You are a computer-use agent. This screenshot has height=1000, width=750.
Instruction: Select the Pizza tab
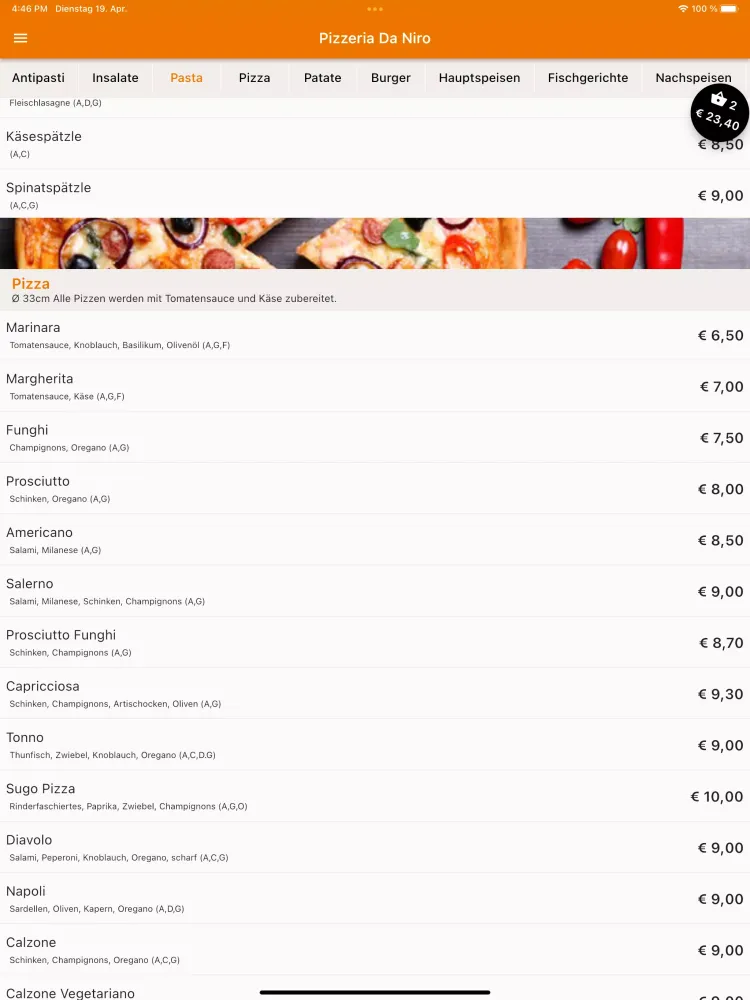point(254,77)
